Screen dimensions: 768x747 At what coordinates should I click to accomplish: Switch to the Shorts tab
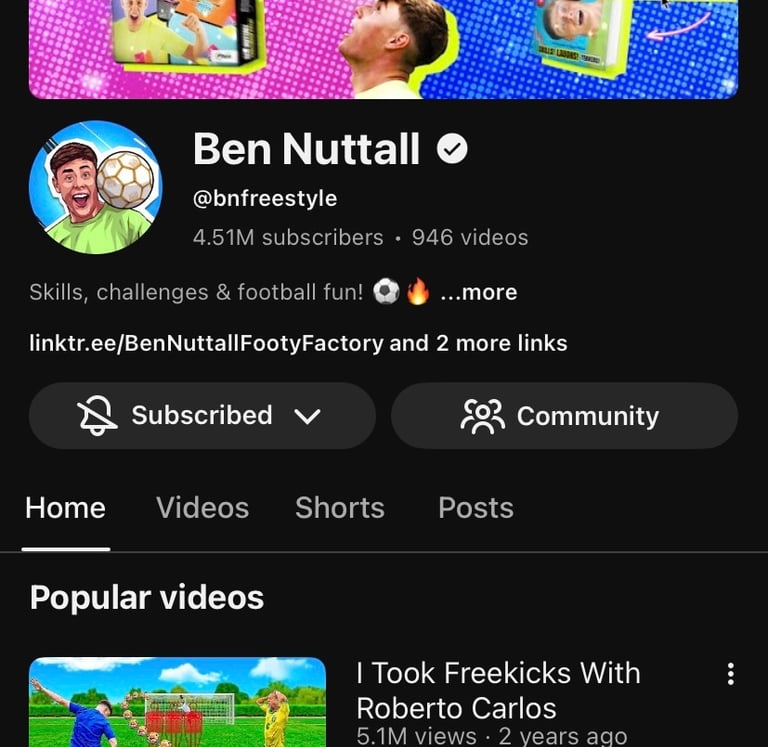point(339,508)
